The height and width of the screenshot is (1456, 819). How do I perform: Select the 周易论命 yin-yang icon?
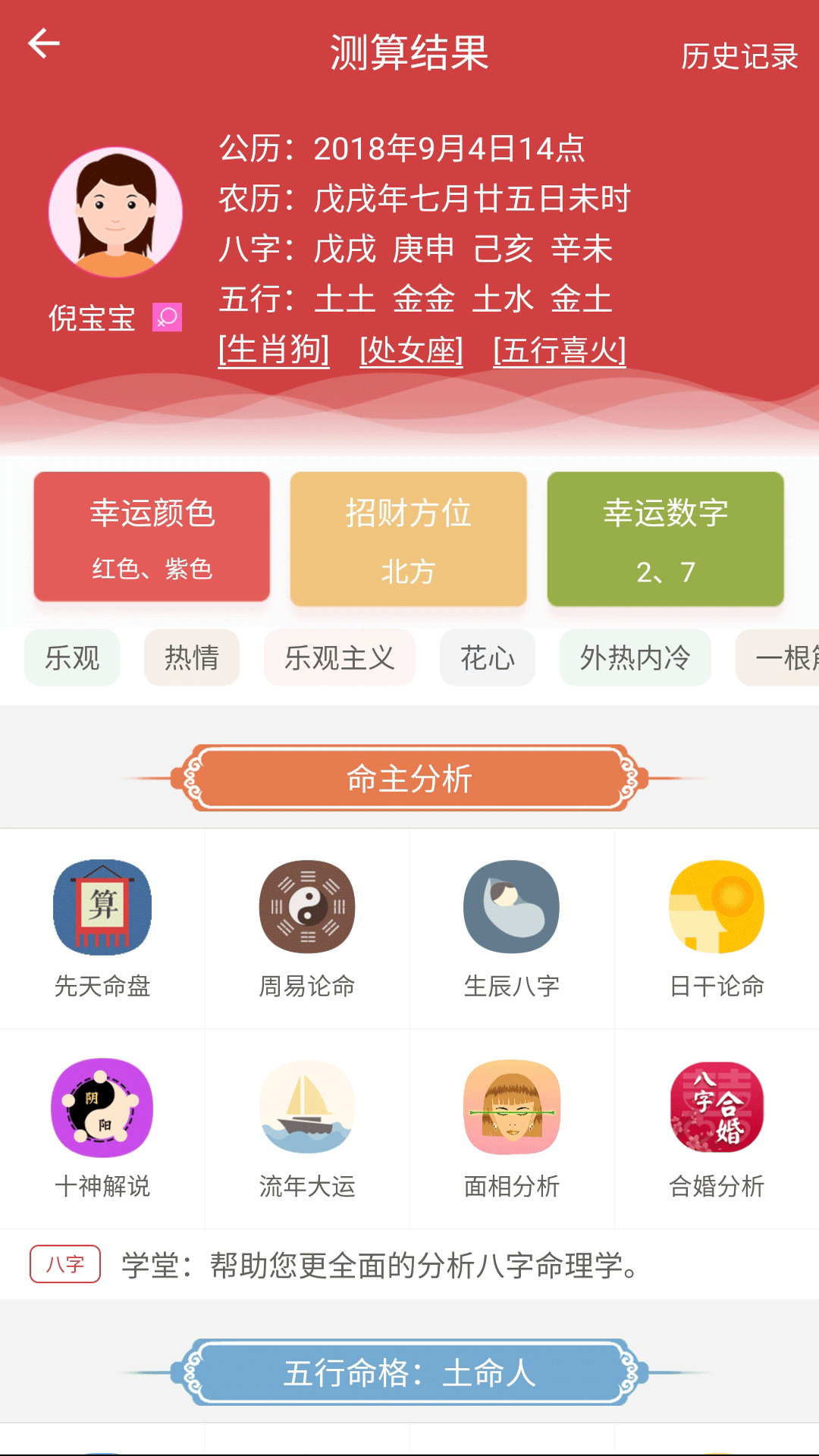[307, 908]
